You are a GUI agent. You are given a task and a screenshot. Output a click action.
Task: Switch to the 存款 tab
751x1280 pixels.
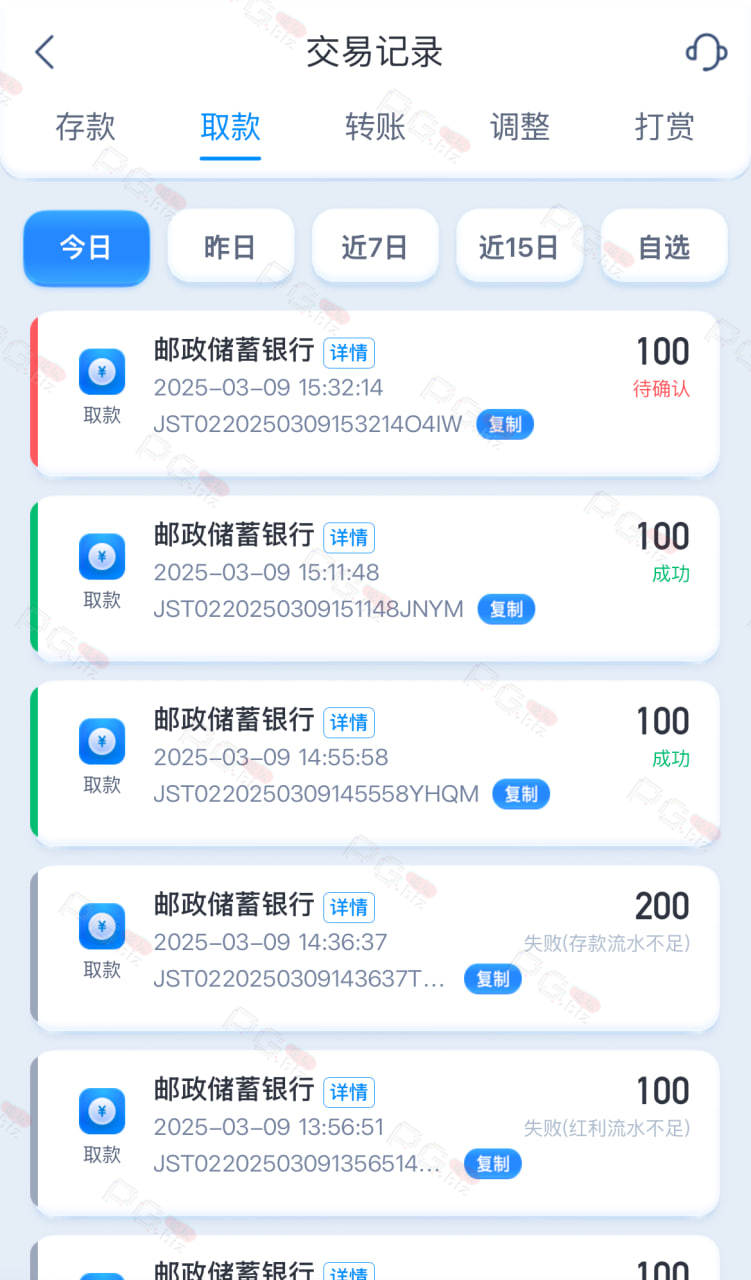coord(85,127)
